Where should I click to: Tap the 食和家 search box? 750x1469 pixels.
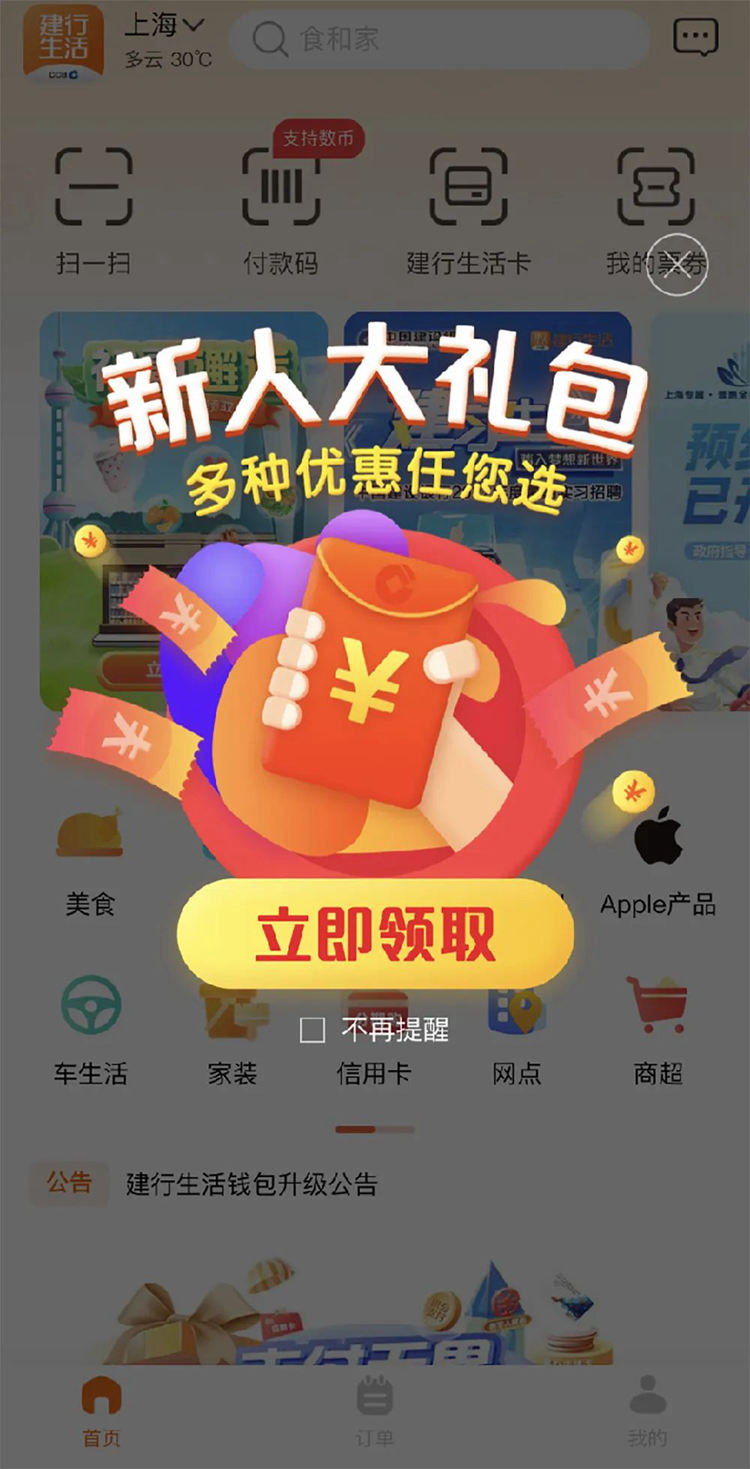pyautogui.click(x=440, y=40)
